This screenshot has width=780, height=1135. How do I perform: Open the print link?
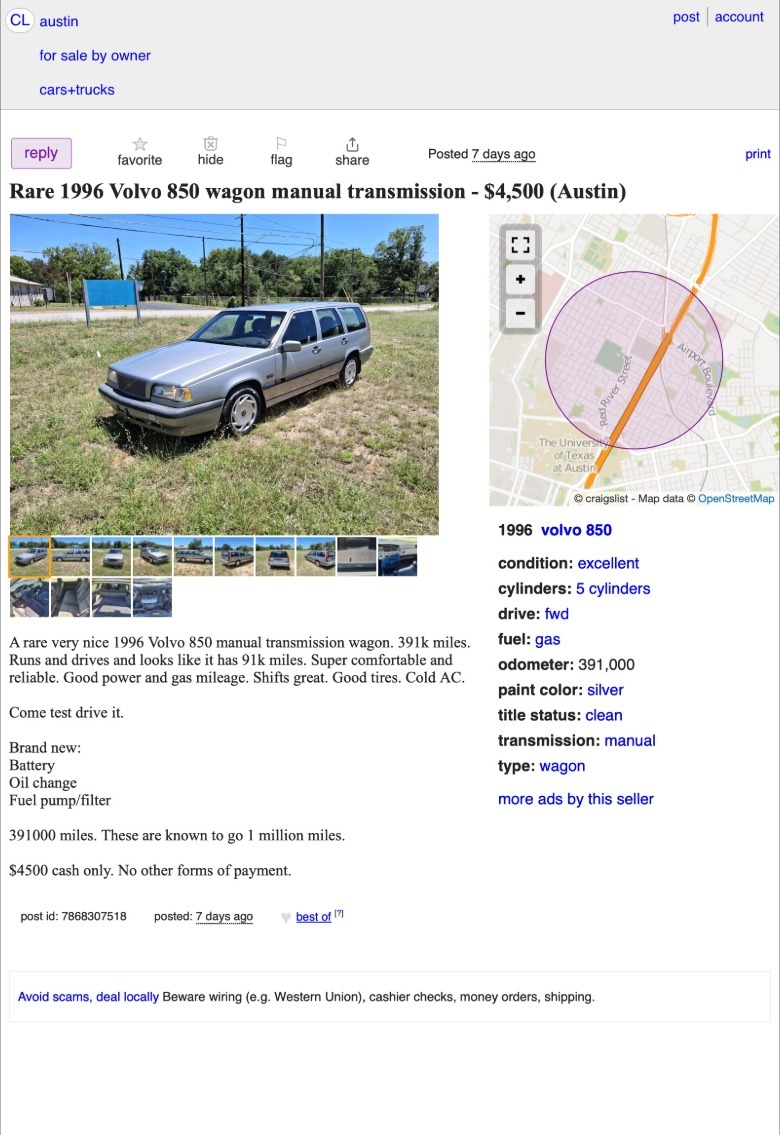[758, 154]
